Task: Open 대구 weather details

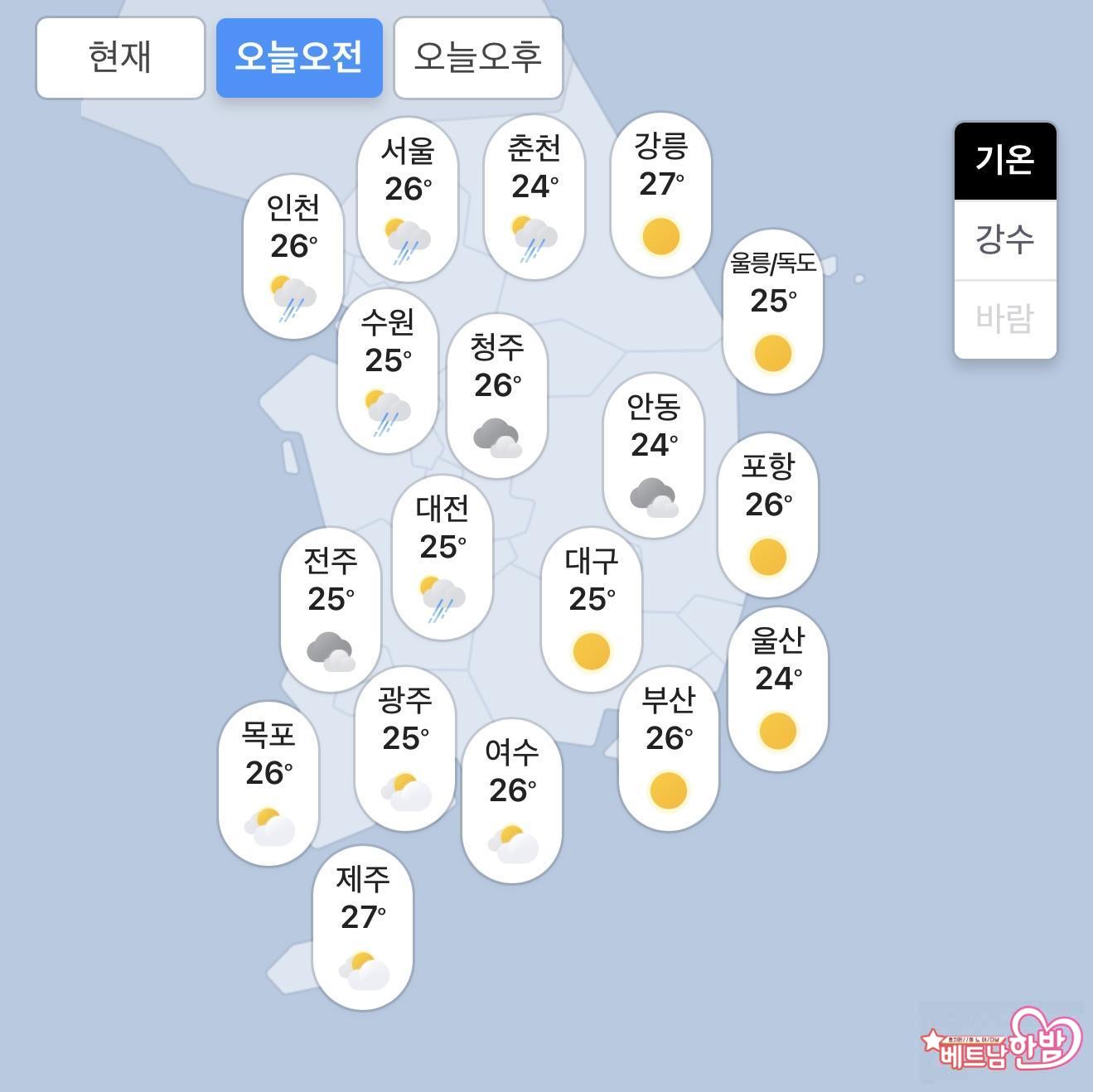Action: 592,608
